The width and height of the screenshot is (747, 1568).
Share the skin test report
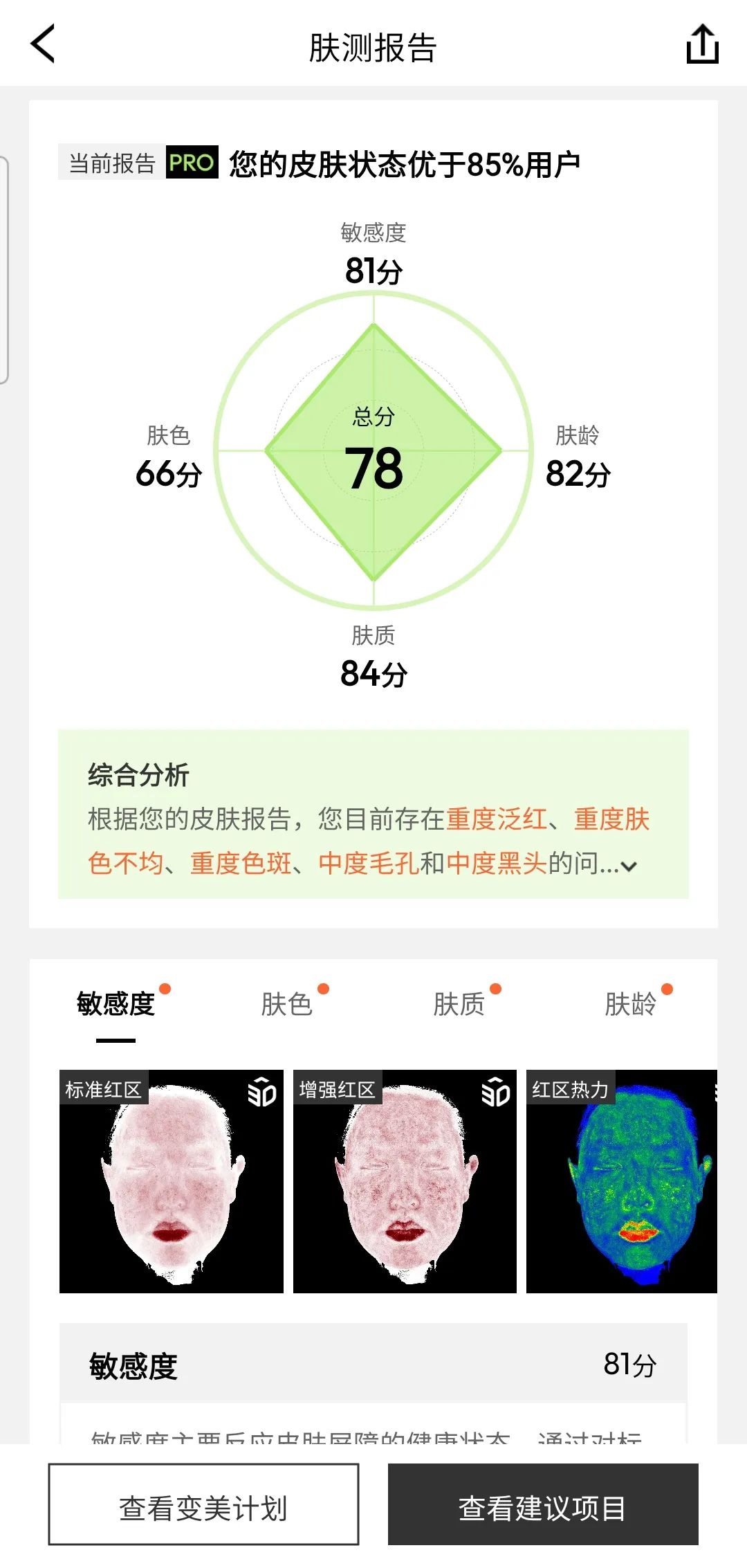[702, 44]
